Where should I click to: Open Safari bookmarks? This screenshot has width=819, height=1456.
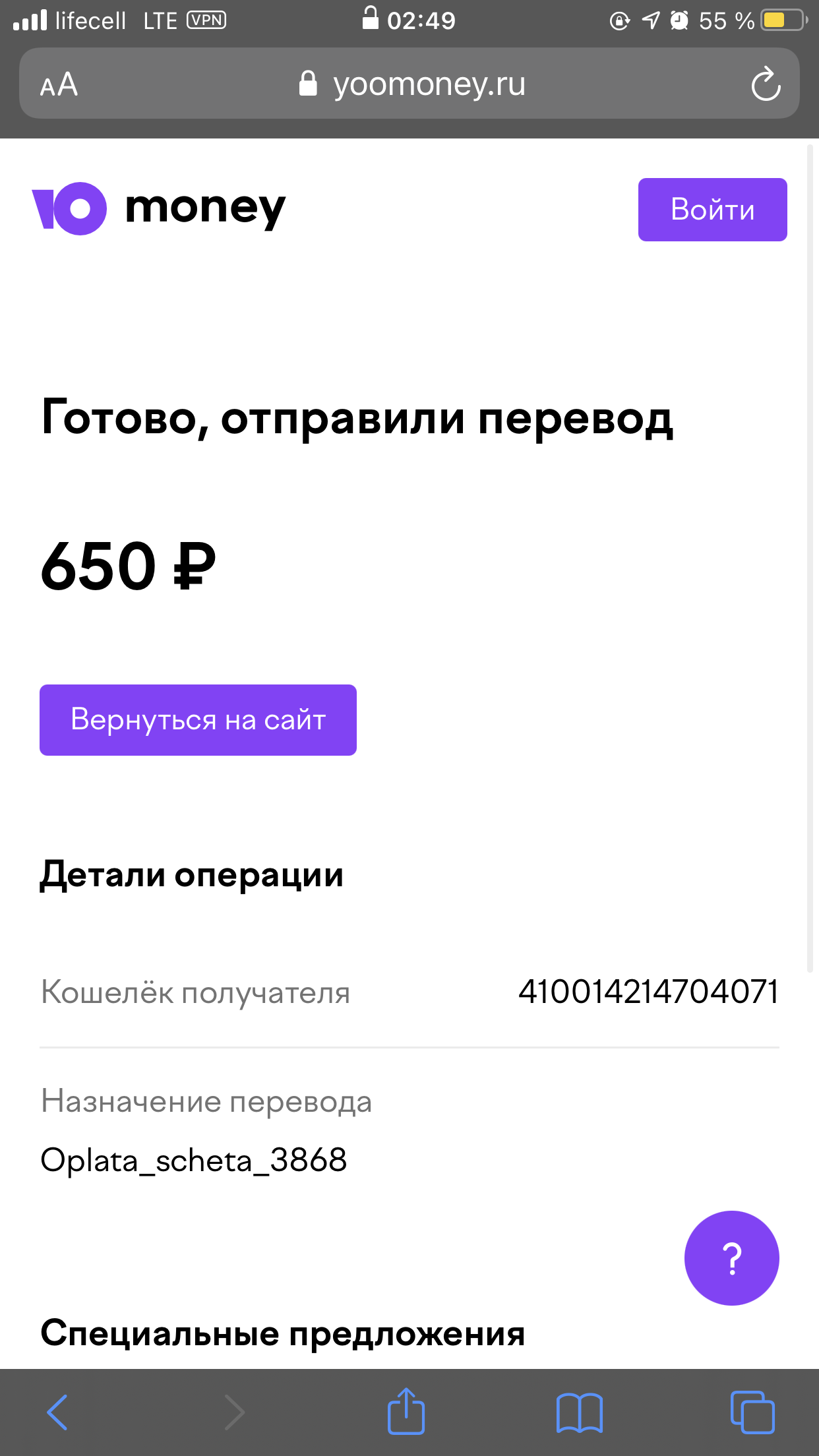point(580,1413)
